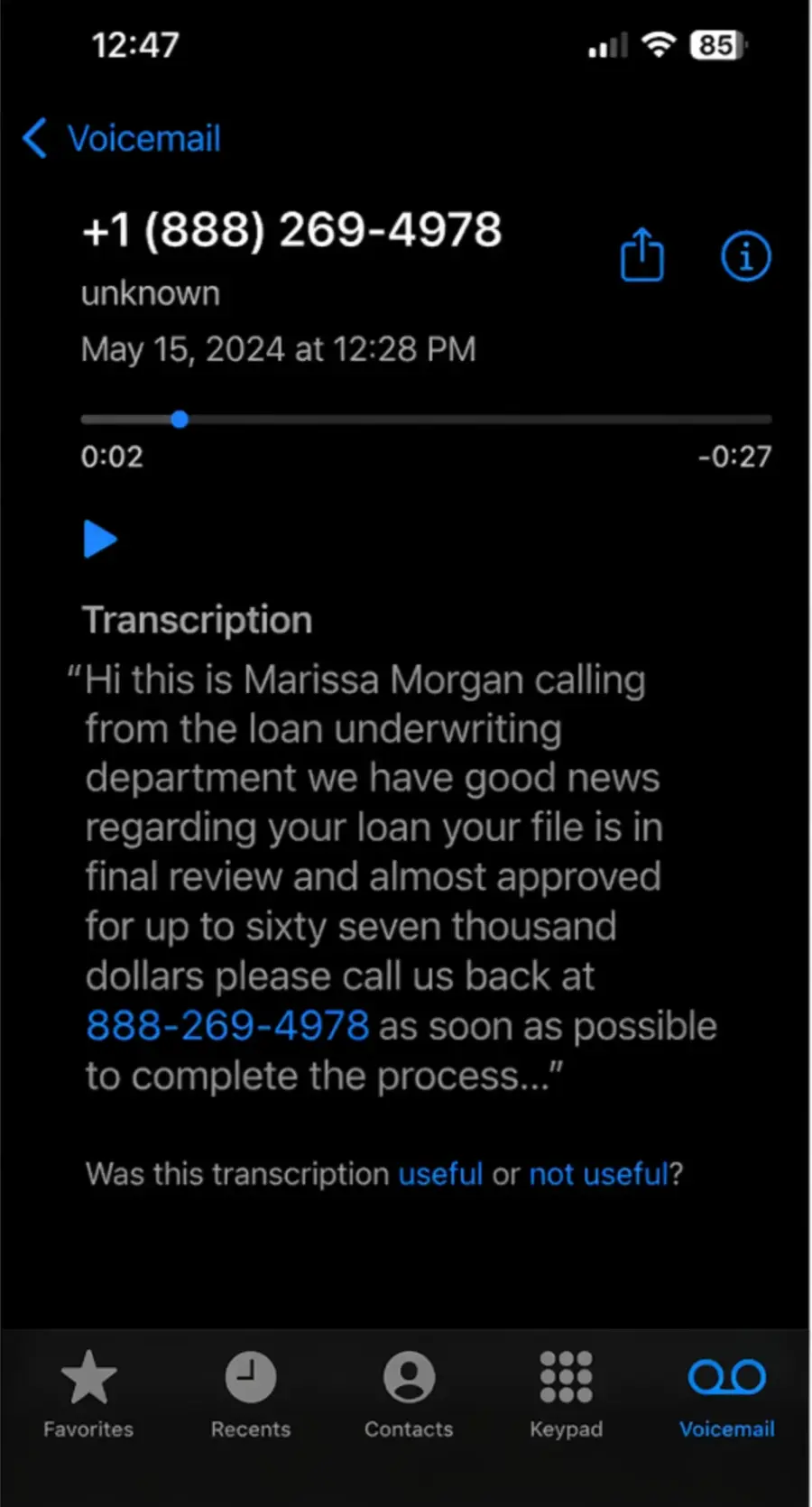Mark the transcription as useful

[x=440, y=1174]
